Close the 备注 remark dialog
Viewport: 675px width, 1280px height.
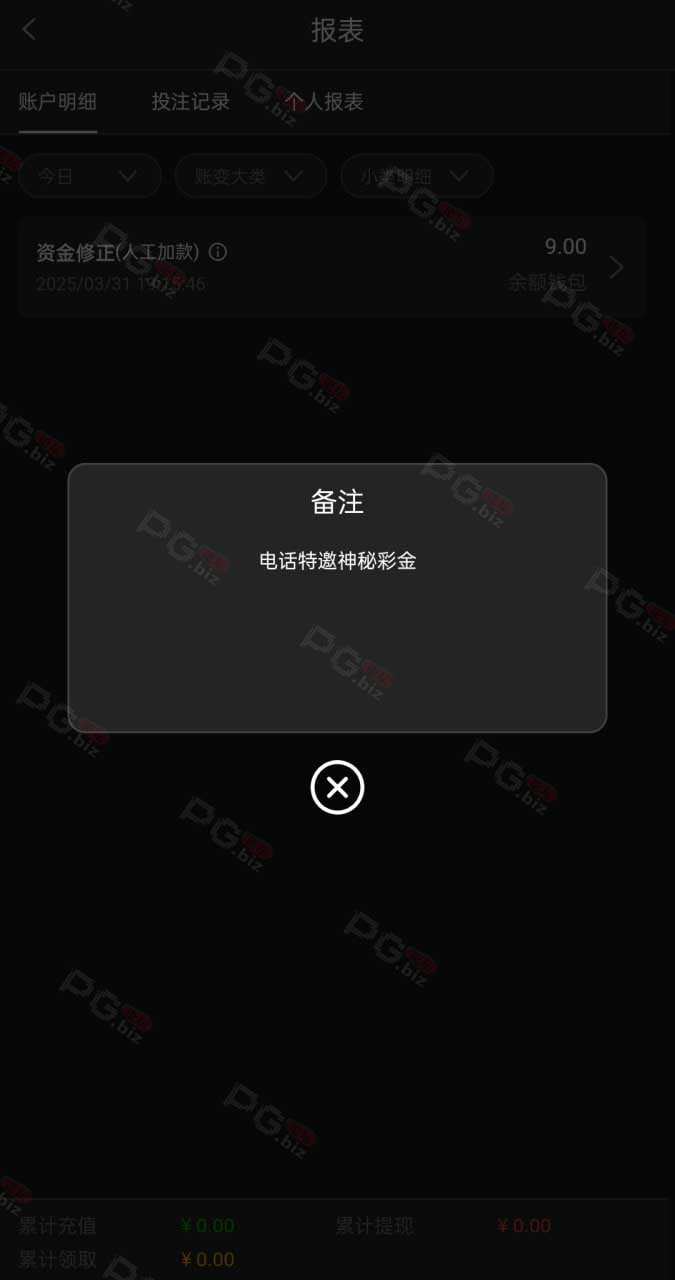[337, 788]
